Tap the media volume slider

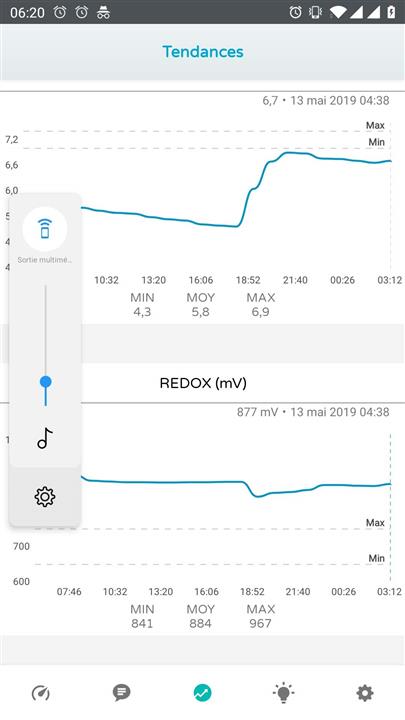tap(45, 345)
